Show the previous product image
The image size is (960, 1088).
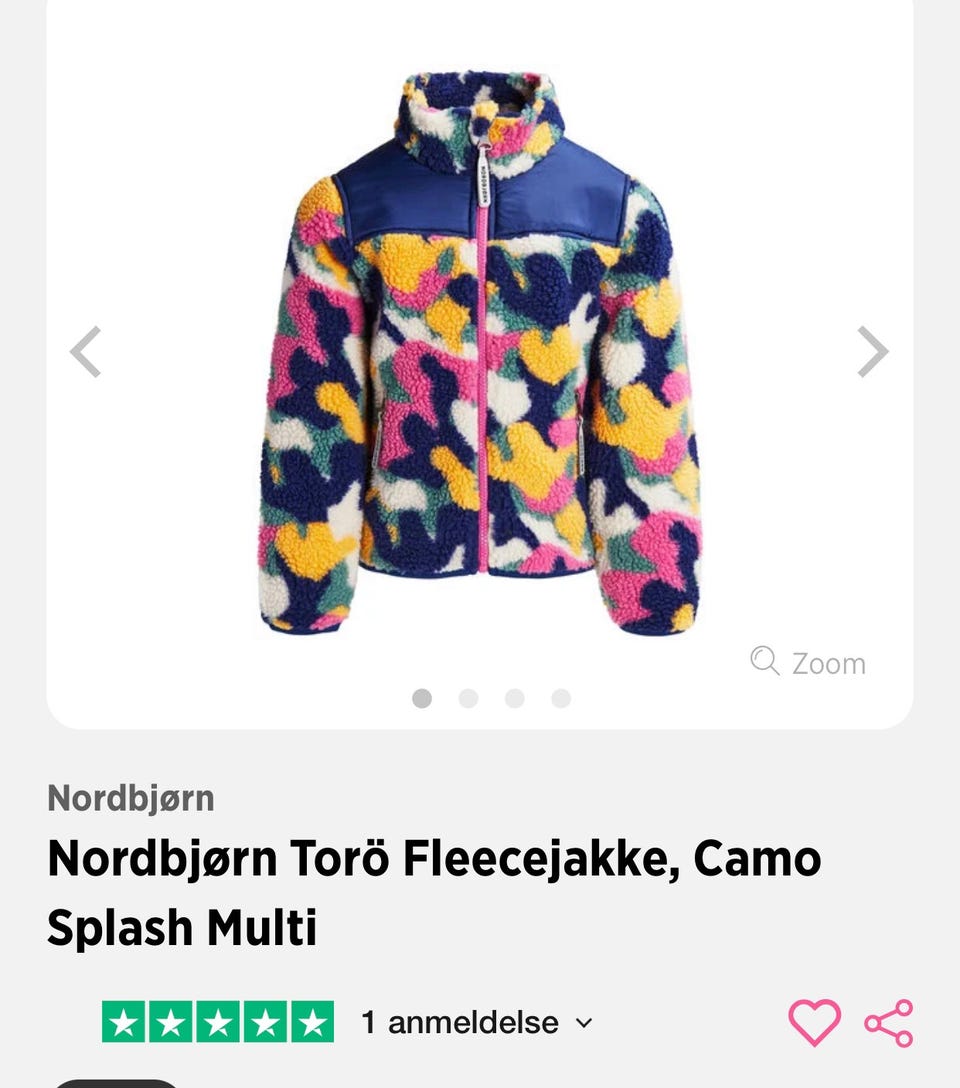click(86, 352)
